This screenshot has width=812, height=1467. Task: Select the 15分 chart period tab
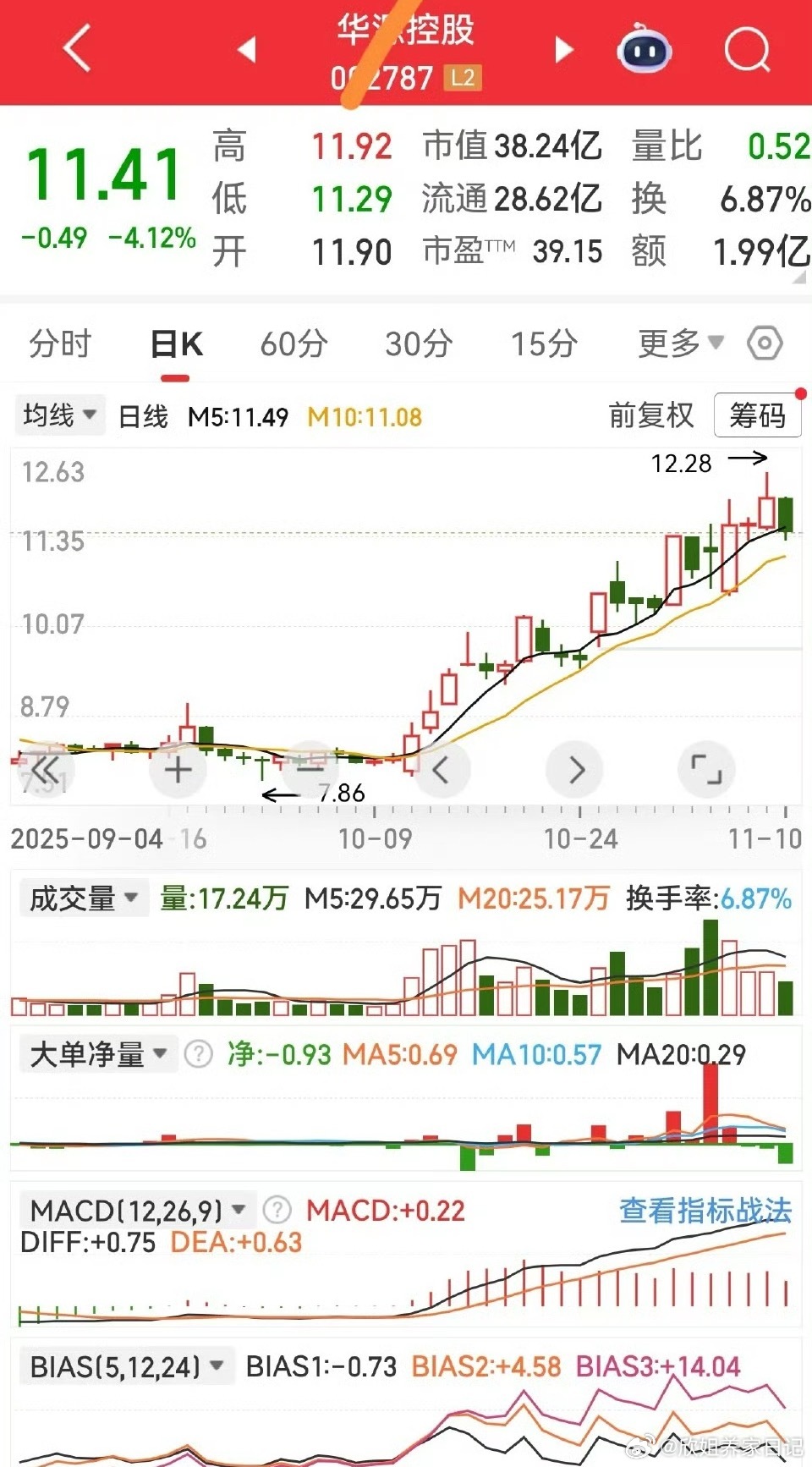click(x=544, y=343)
